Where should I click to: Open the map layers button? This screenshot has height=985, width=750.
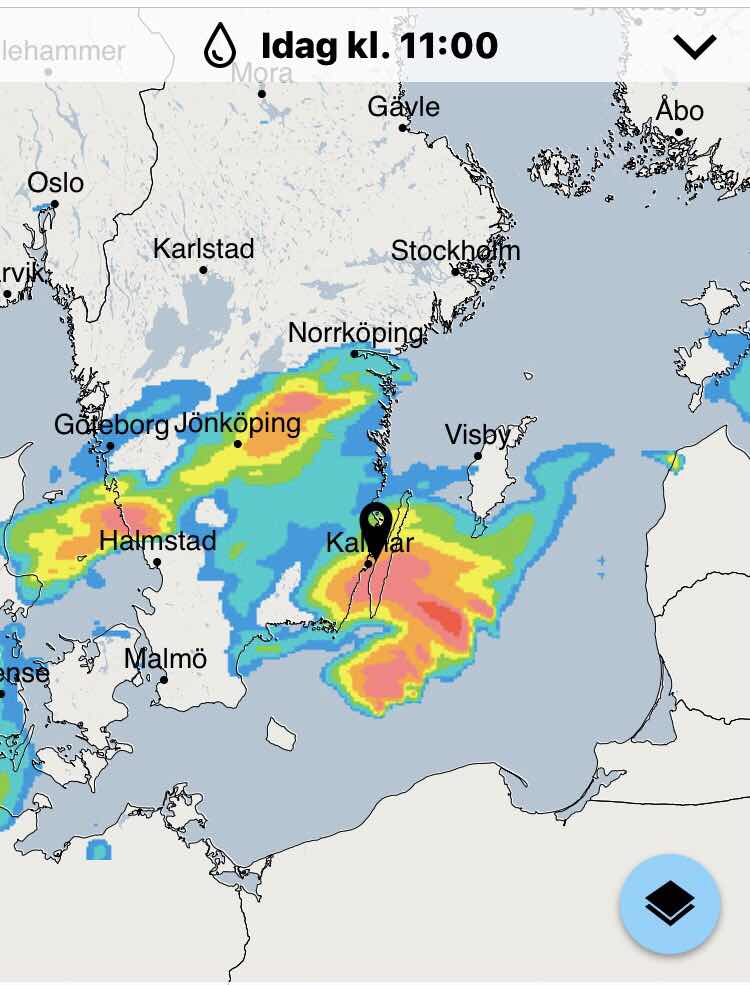tap(669, 904)
